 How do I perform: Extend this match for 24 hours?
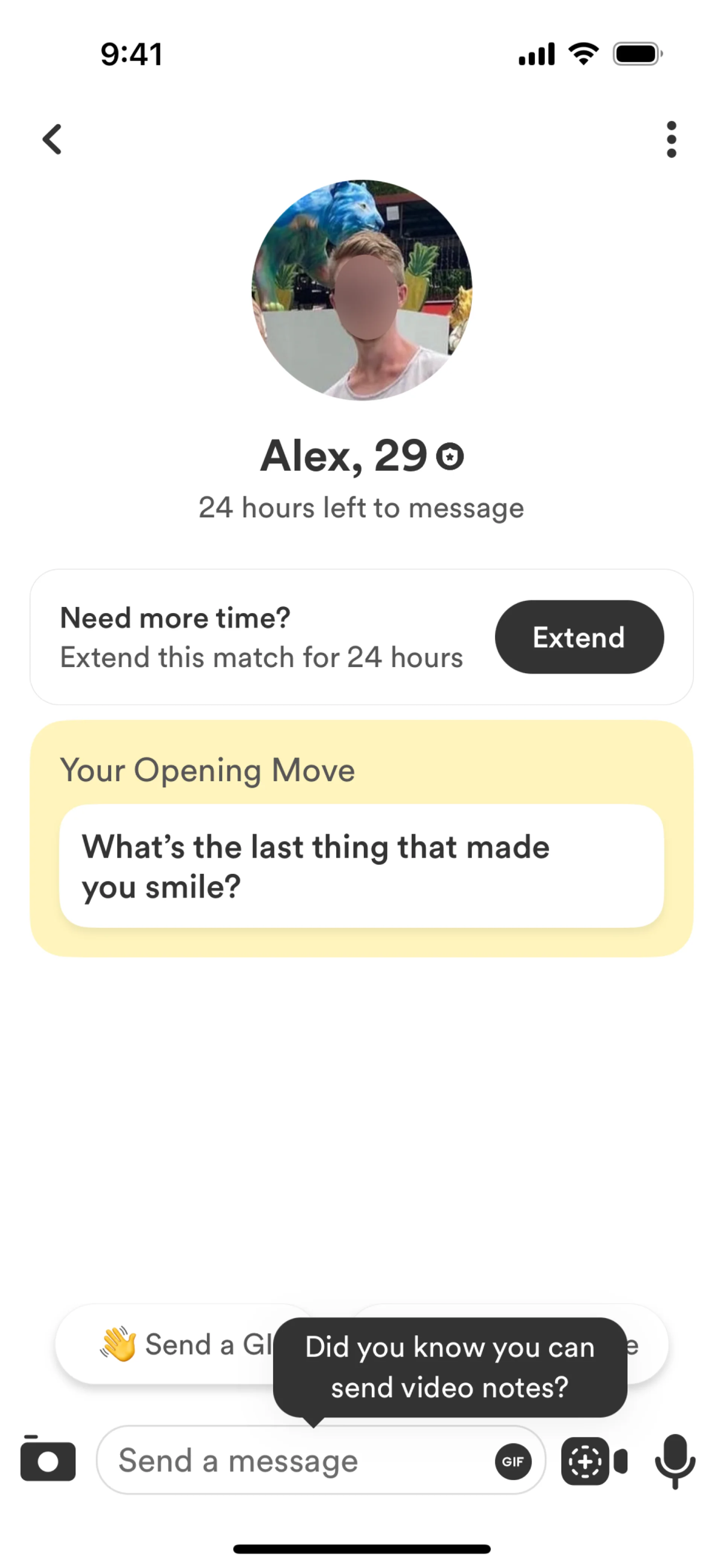tap(579, 637)
